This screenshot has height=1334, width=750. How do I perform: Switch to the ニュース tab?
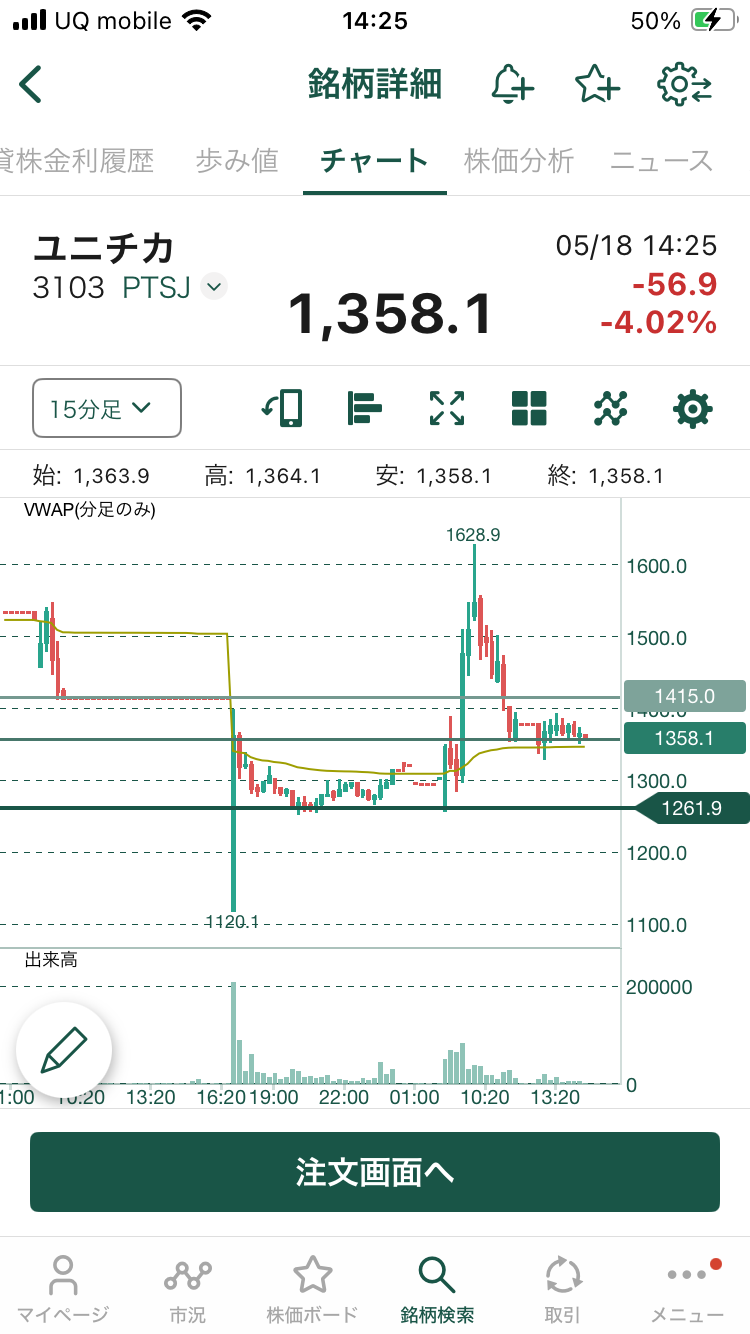(661, 160)
